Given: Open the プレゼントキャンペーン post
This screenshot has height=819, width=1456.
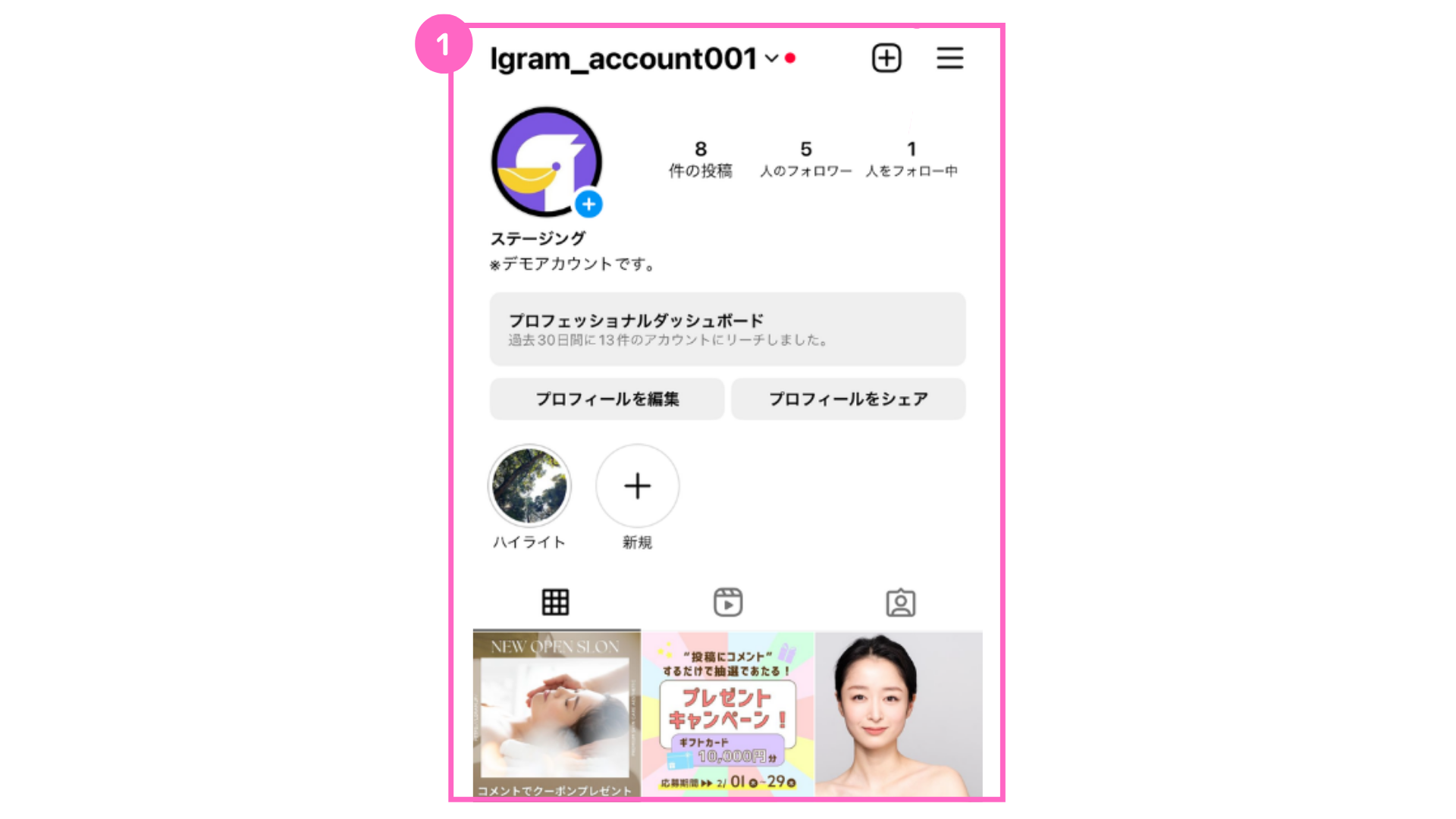Looking at the screenshot, I should click(728, 713).
